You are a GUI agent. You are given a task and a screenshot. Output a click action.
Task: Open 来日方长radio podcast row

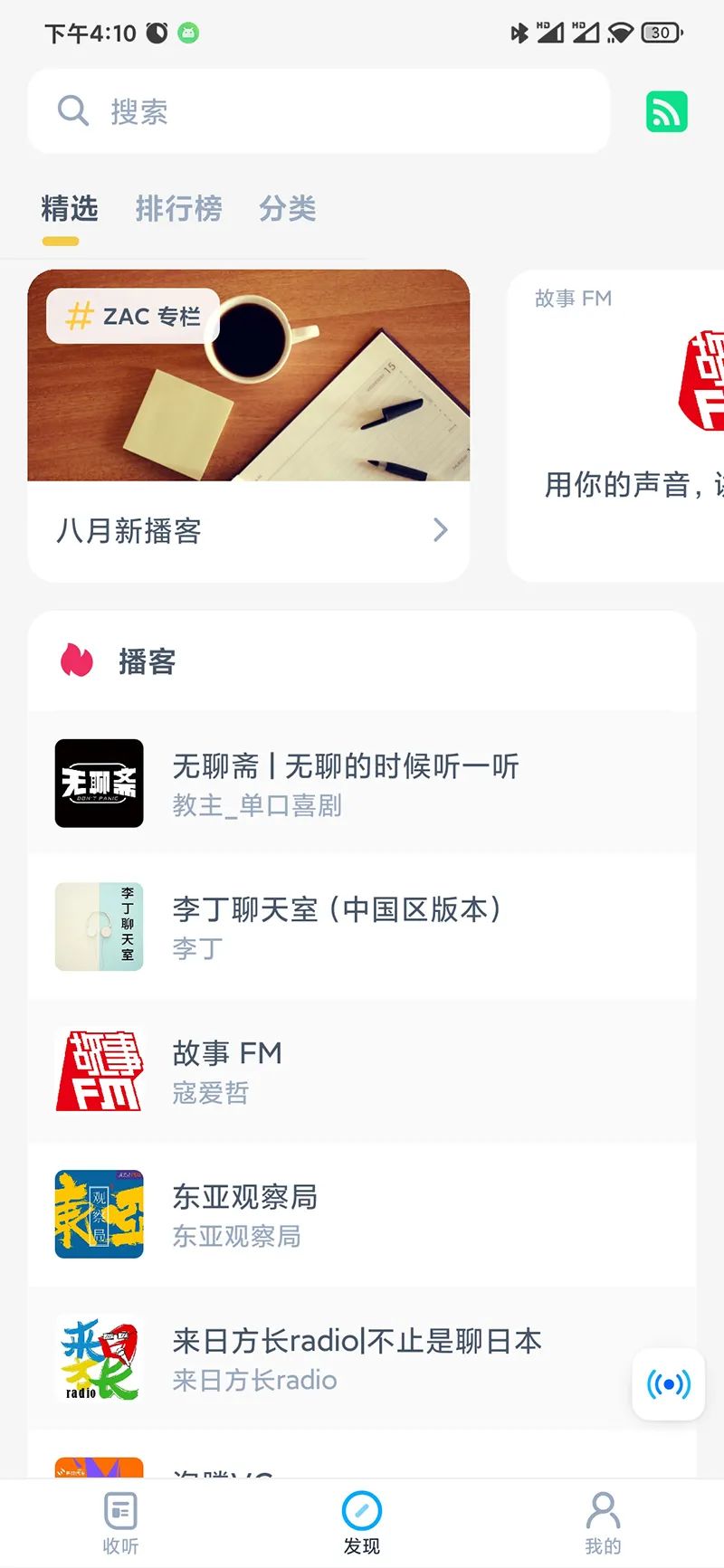344,1358
